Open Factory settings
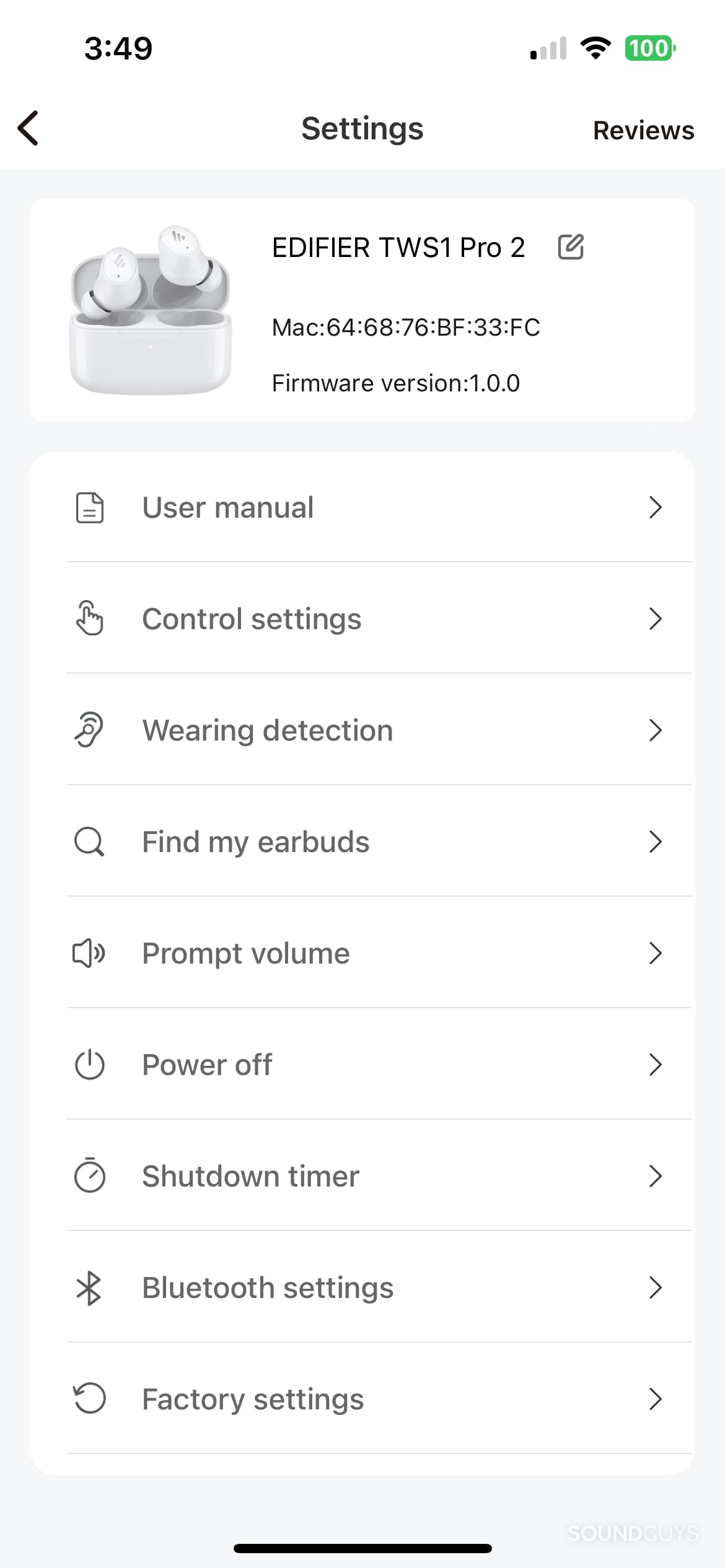Viewport: 725px width, 1568px height. tap(362, 1399)
